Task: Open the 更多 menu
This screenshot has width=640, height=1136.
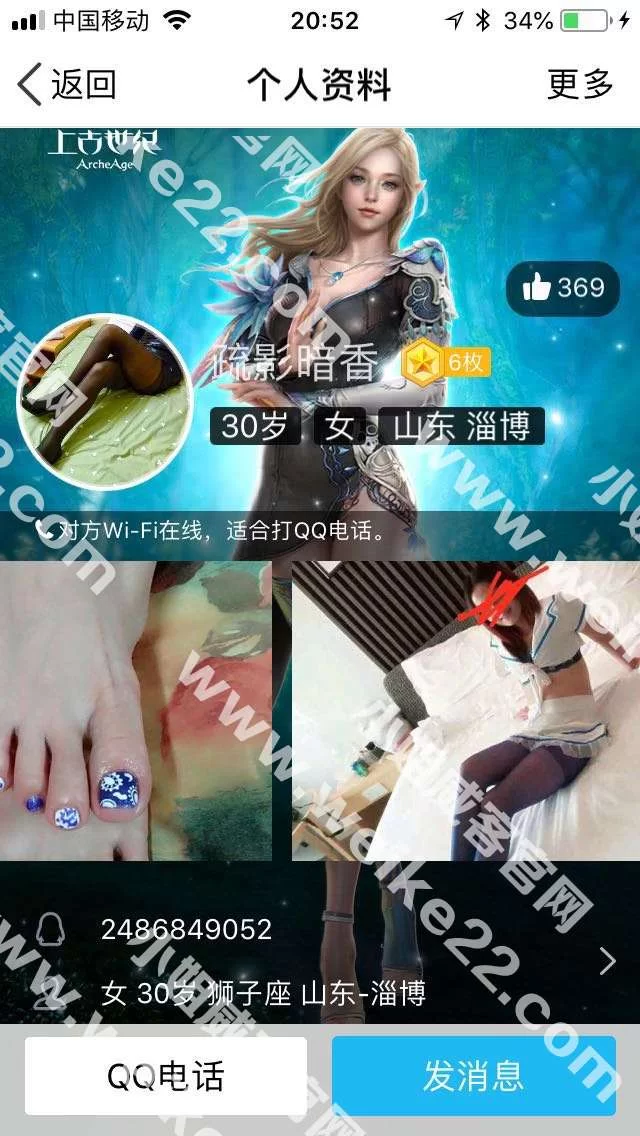Action: 579,85
